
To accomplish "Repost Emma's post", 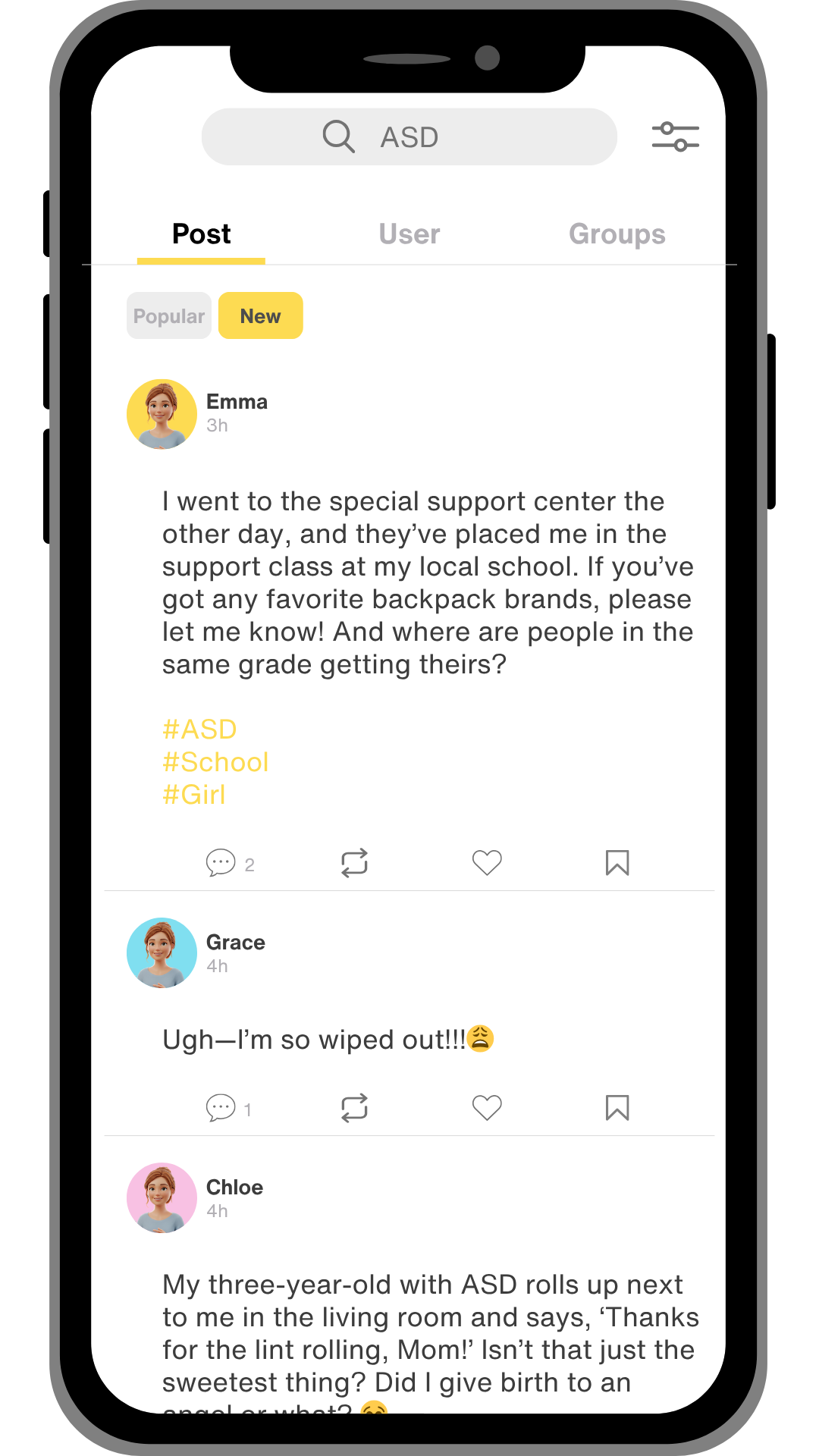I will [x=354, y=863].
